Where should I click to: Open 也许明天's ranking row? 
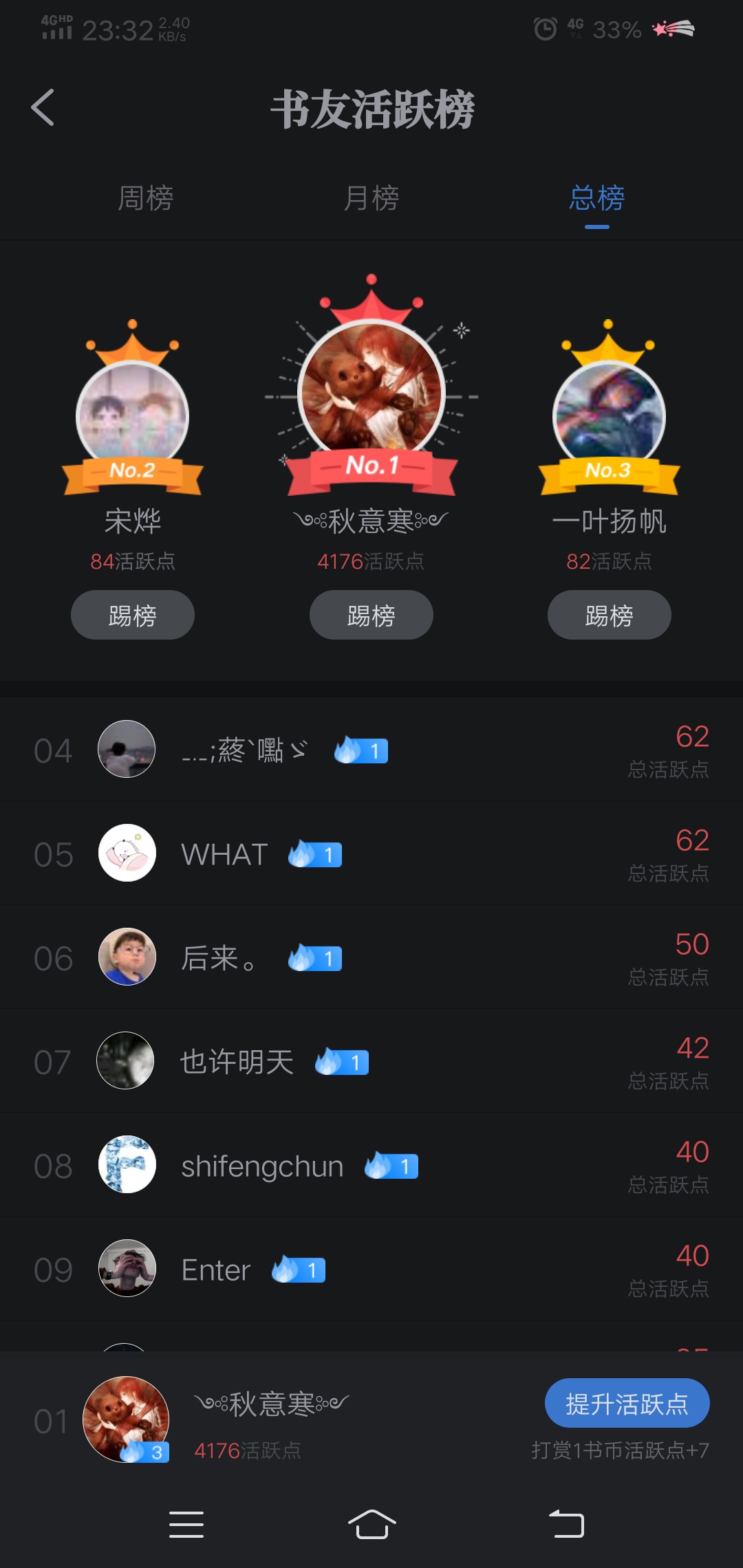pyautogui.click(x=371, y=1061)
